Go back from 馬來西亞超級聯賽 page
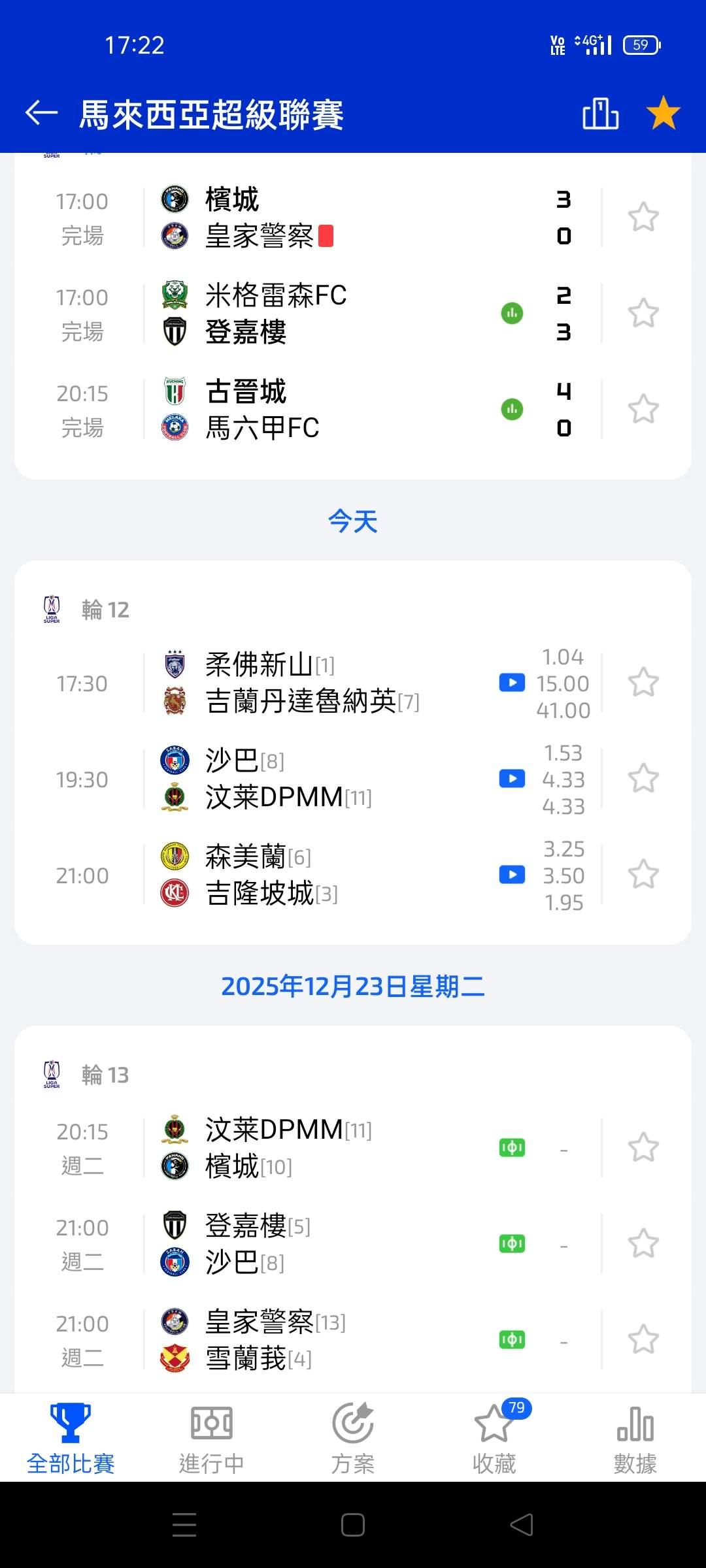Viewport: 706px width, 1568px height. (x=41, y=113)
